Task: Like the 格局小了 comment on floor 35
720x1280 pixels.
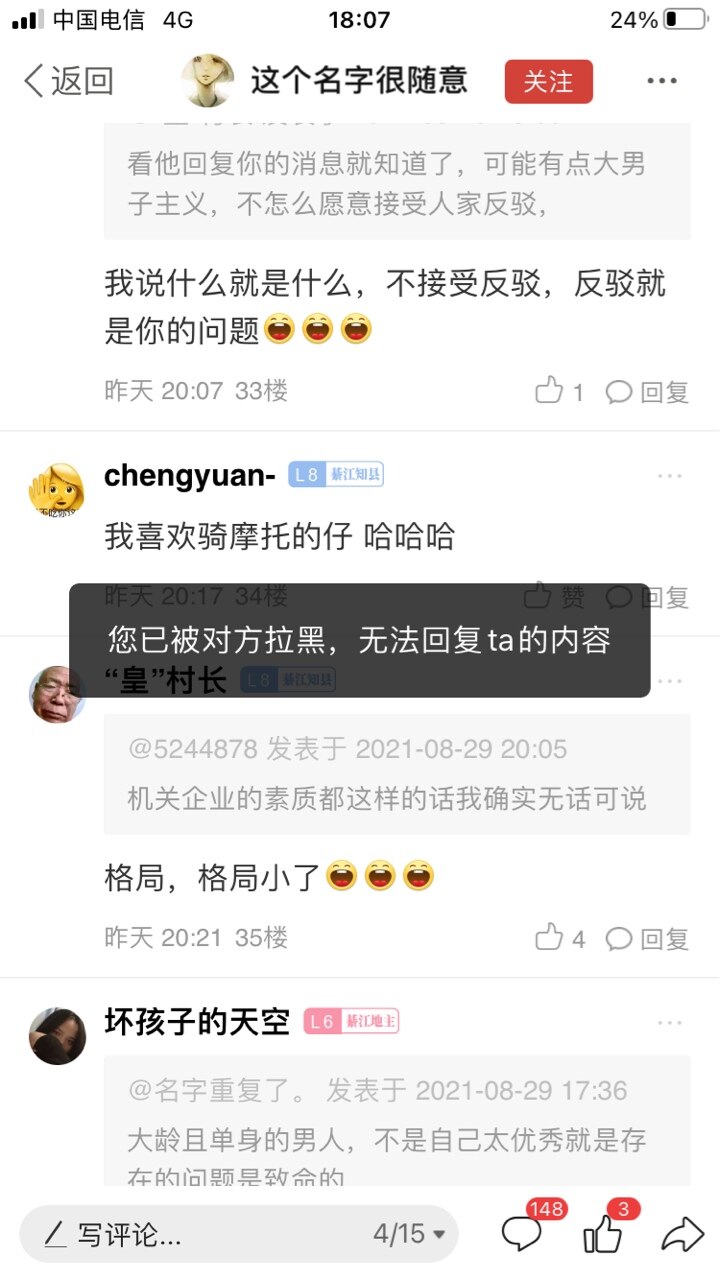Action: [x=560, y=938]
